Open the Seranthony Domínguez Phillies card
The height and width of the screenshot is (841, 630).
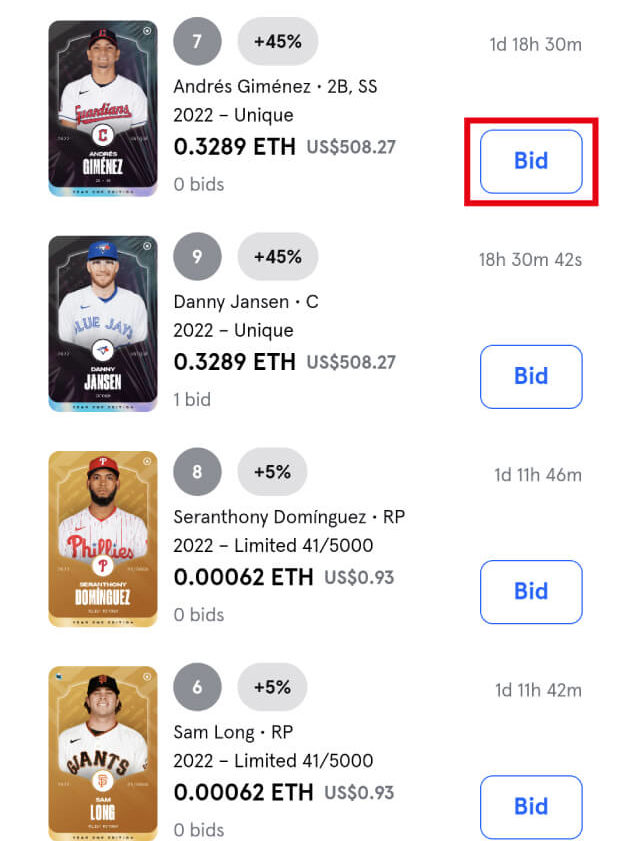(103, 538)
